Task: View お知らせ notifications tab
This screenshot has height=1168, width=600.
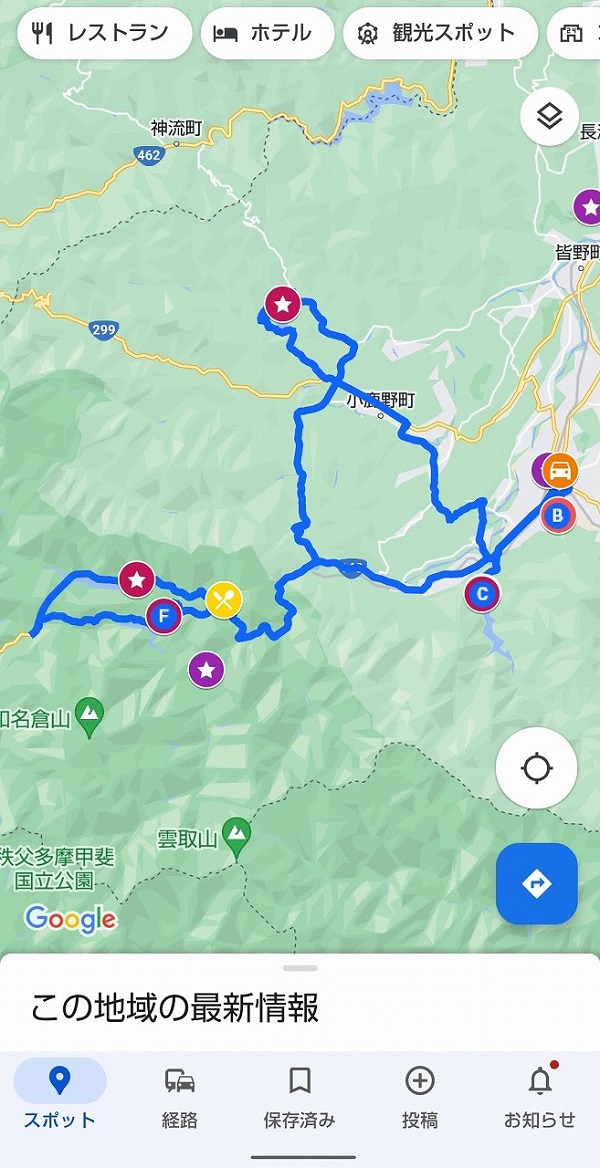Action: pos(540,1096)
